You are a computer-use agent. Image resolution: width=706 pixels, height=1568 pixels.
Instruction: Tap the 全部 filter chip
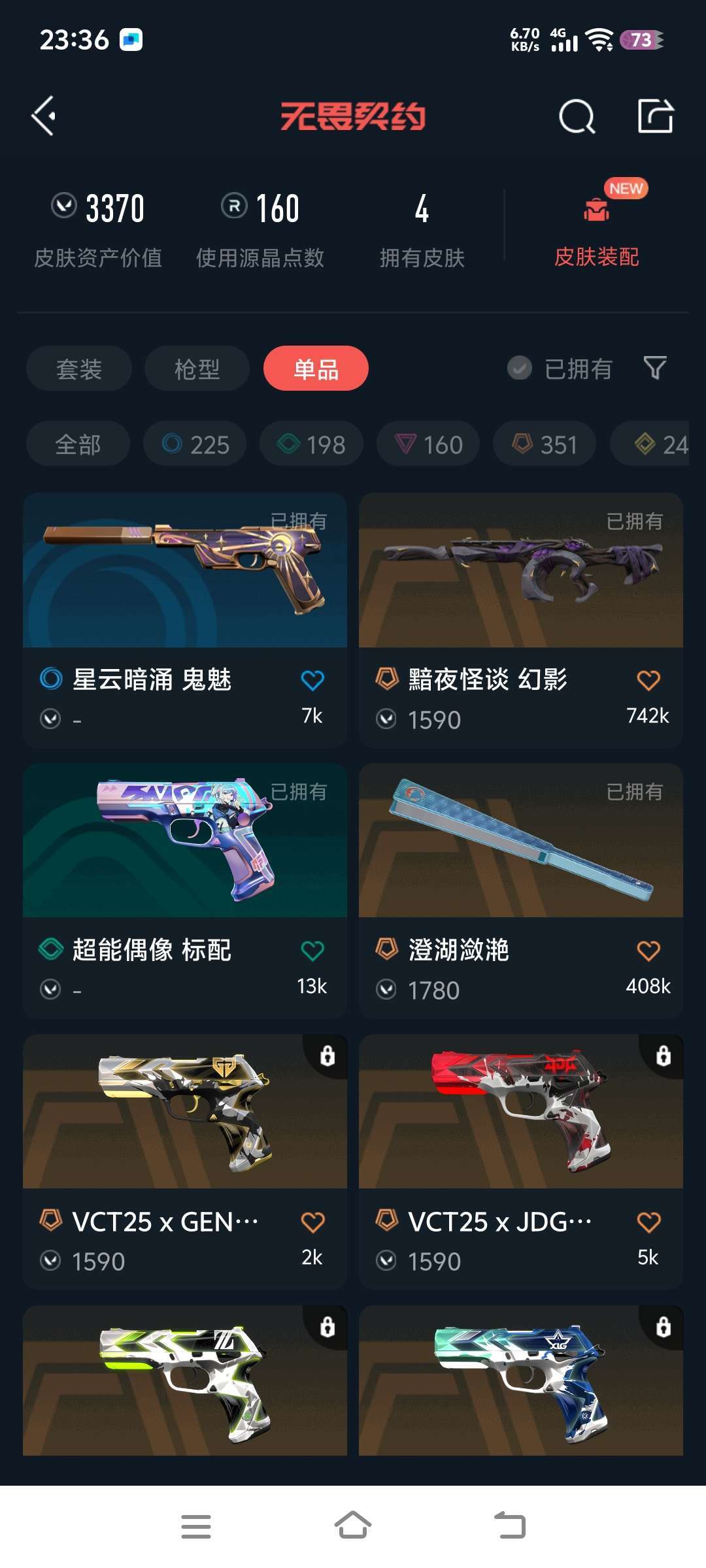tap(78, 444)
